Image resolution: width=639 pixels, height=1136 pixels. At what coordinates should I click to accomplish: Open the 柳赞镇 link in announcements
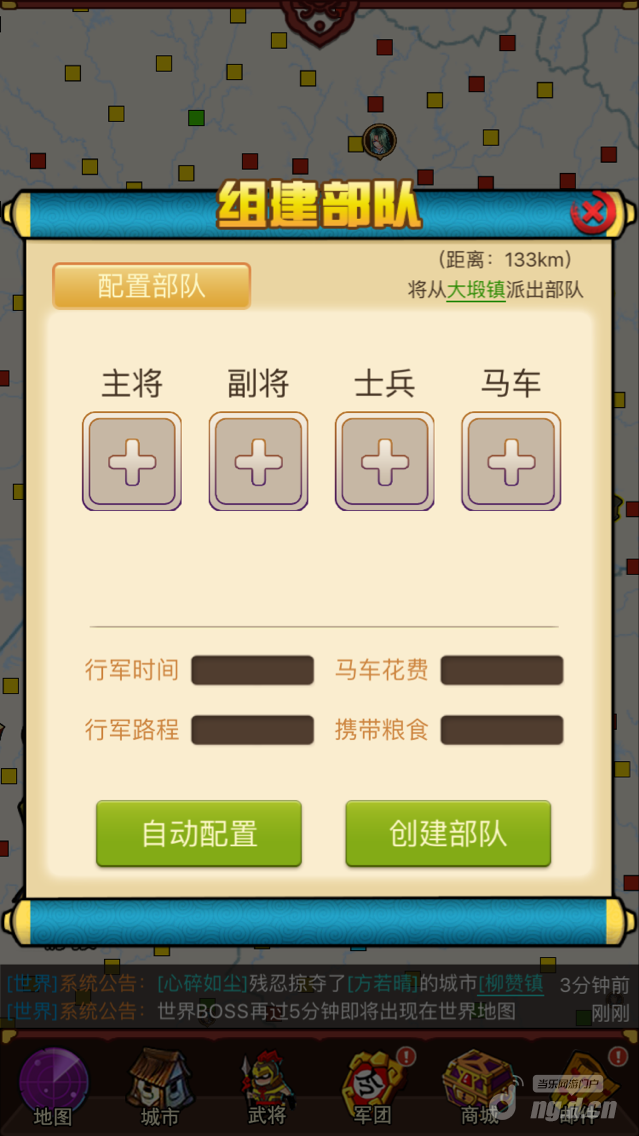pyautogui.click(x=511, y=985)
